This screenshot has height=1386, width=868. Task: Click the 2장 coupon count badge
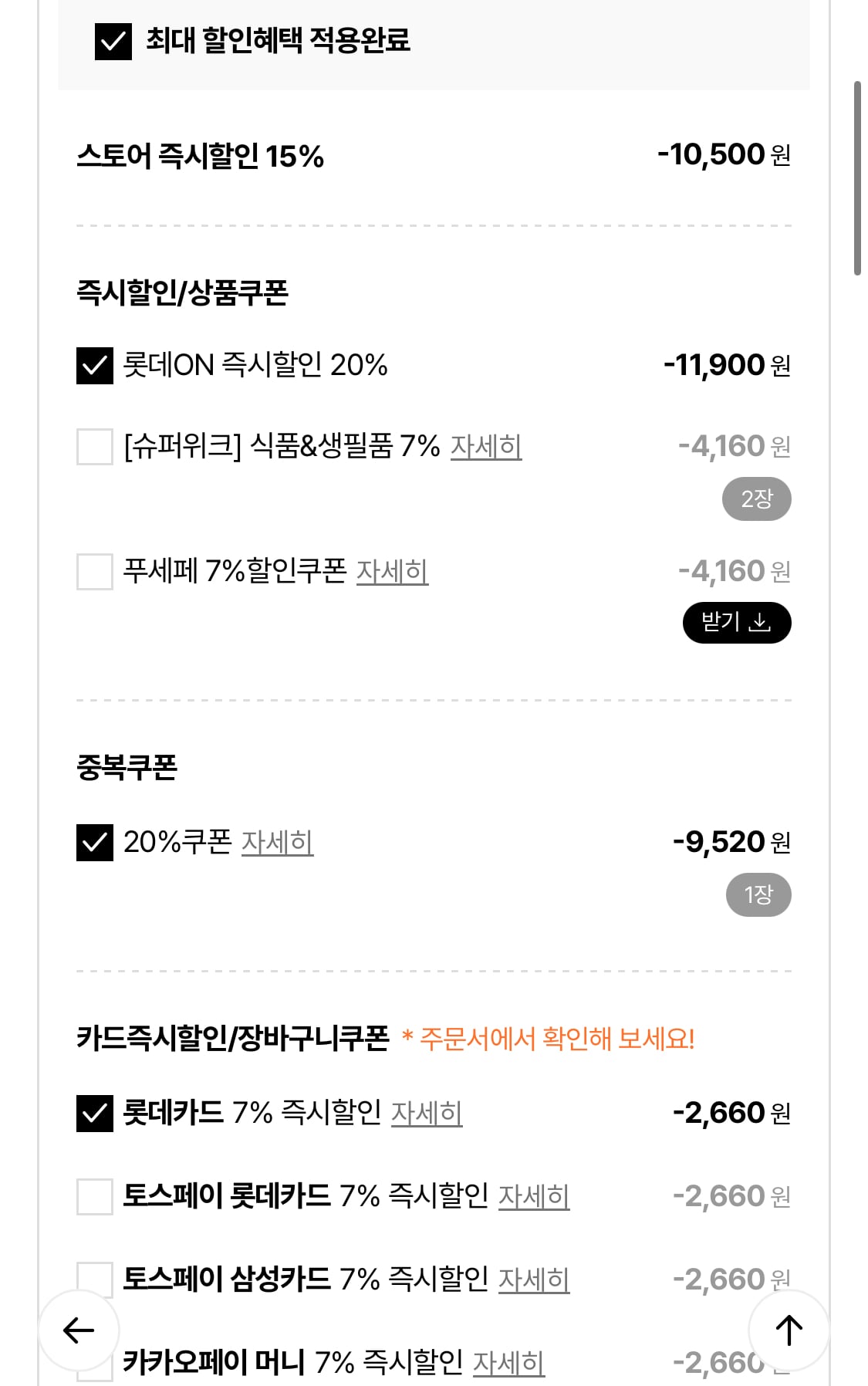pyautogui.click(x=757, y=498)
